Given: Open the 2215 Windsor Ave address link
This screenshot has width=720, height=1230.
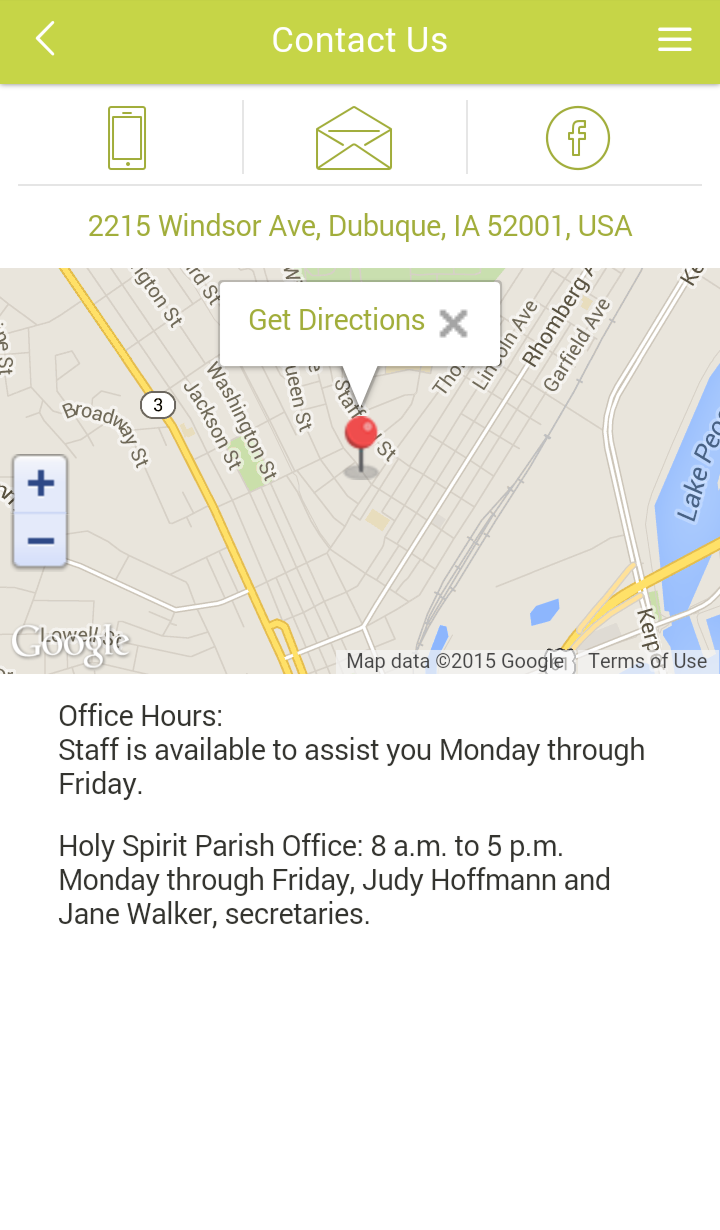Looking at the screenshot, I should click(x=360, y=226).
